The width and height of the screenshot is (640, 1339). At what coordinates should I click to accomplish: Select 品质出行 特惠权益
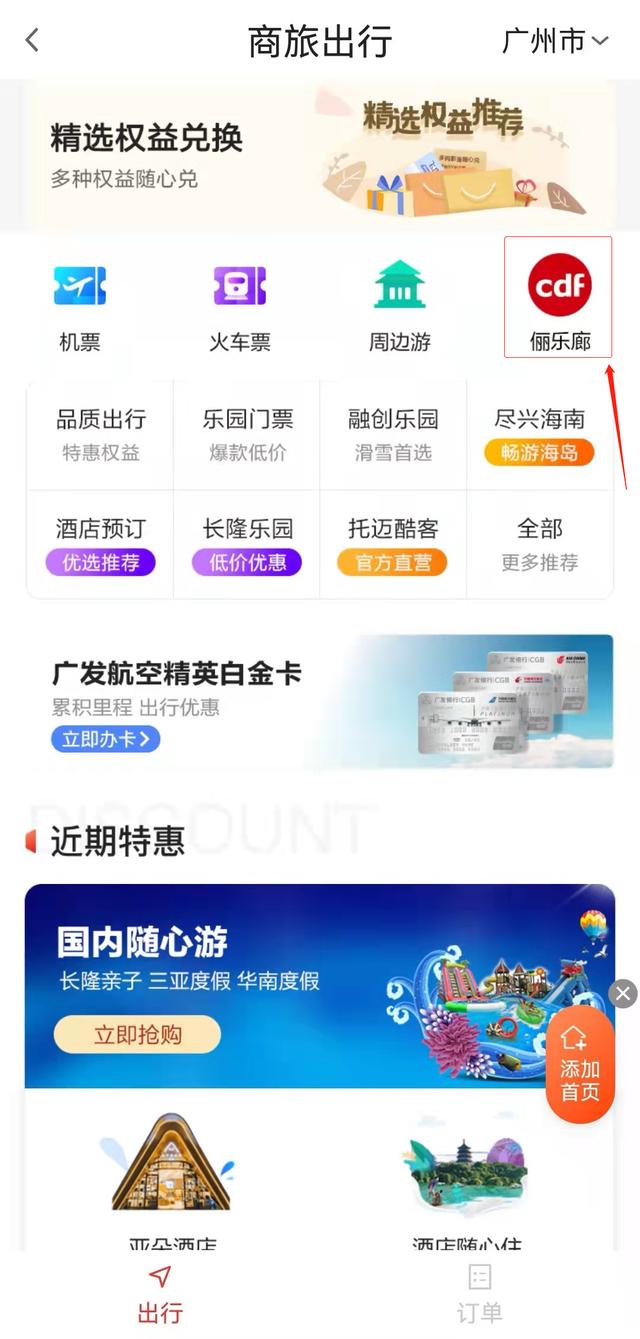(100, 435)
